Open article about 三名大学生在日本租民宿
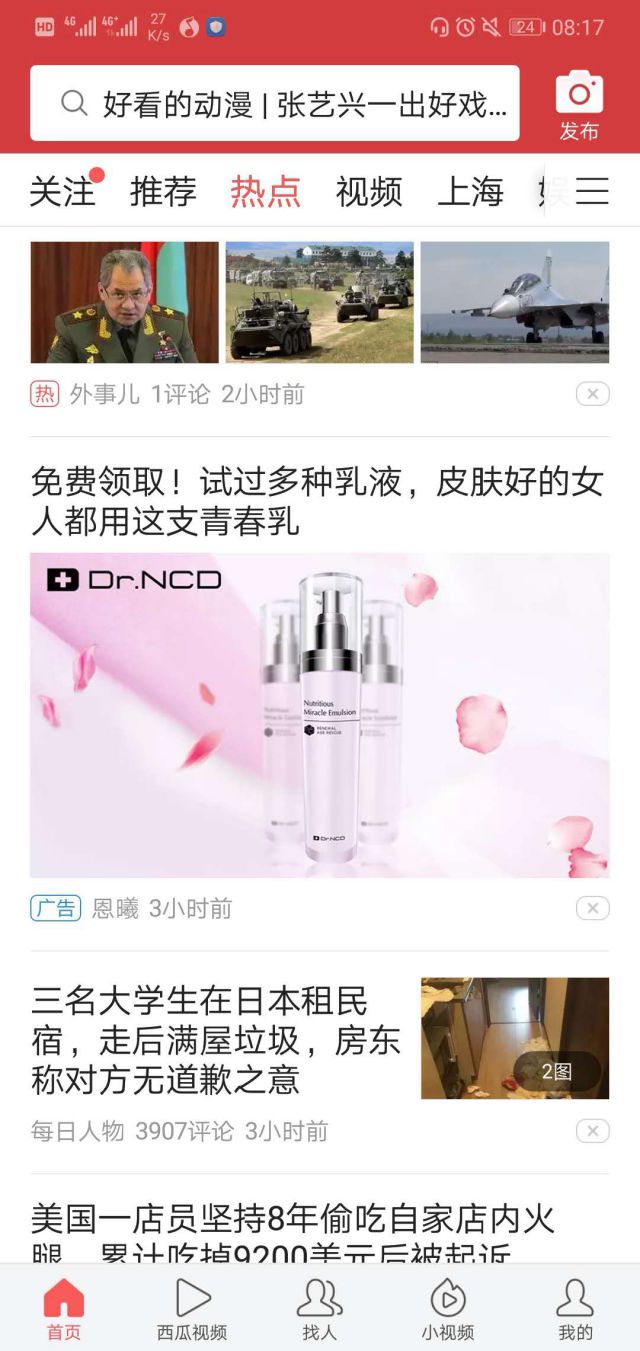The width and height of the screenshot is (640, 1351). pyautogui.click(x=215, y=1040)
